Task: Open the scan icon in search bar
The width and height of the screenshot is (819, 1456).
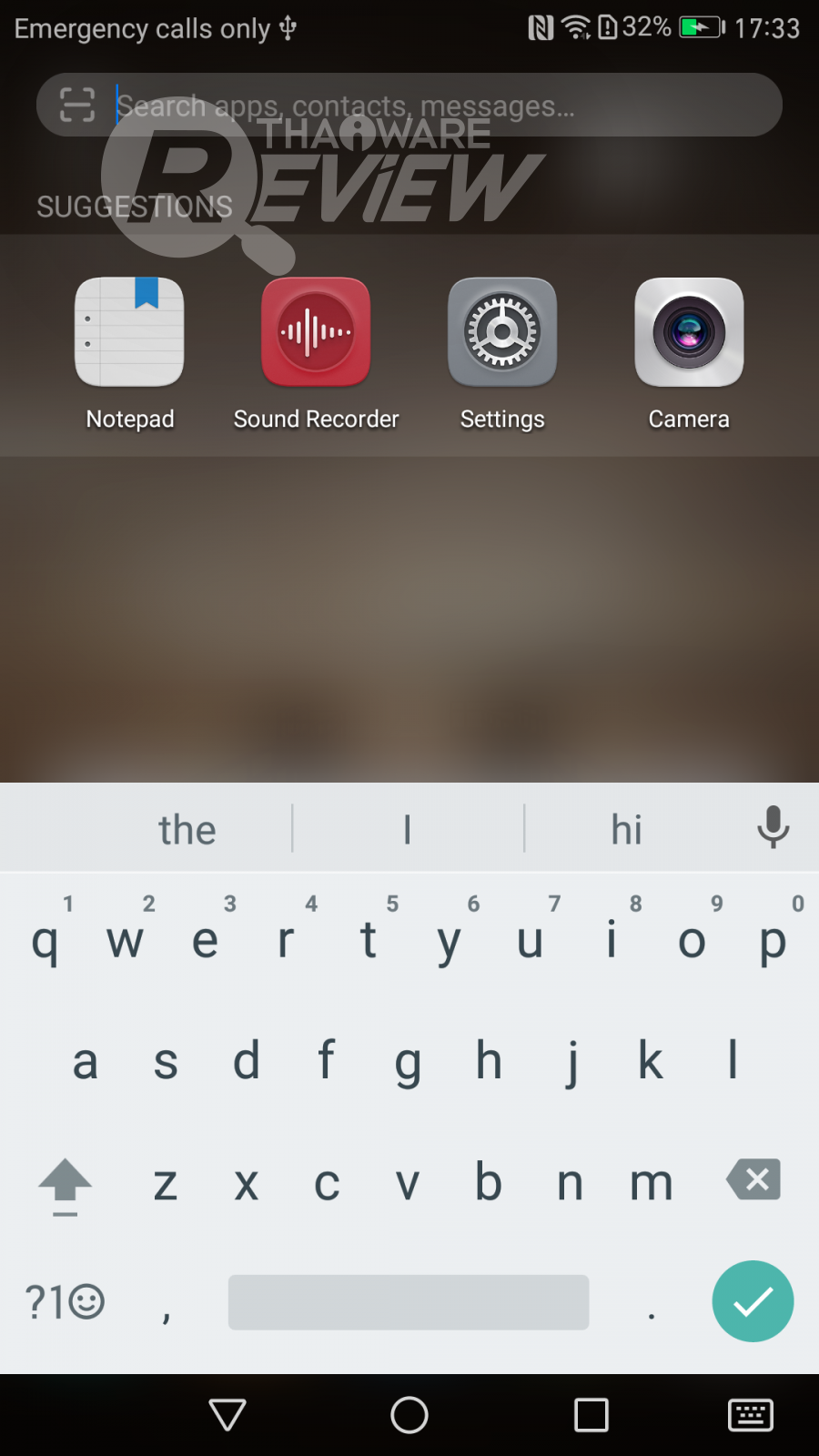Action: (77, 105)
